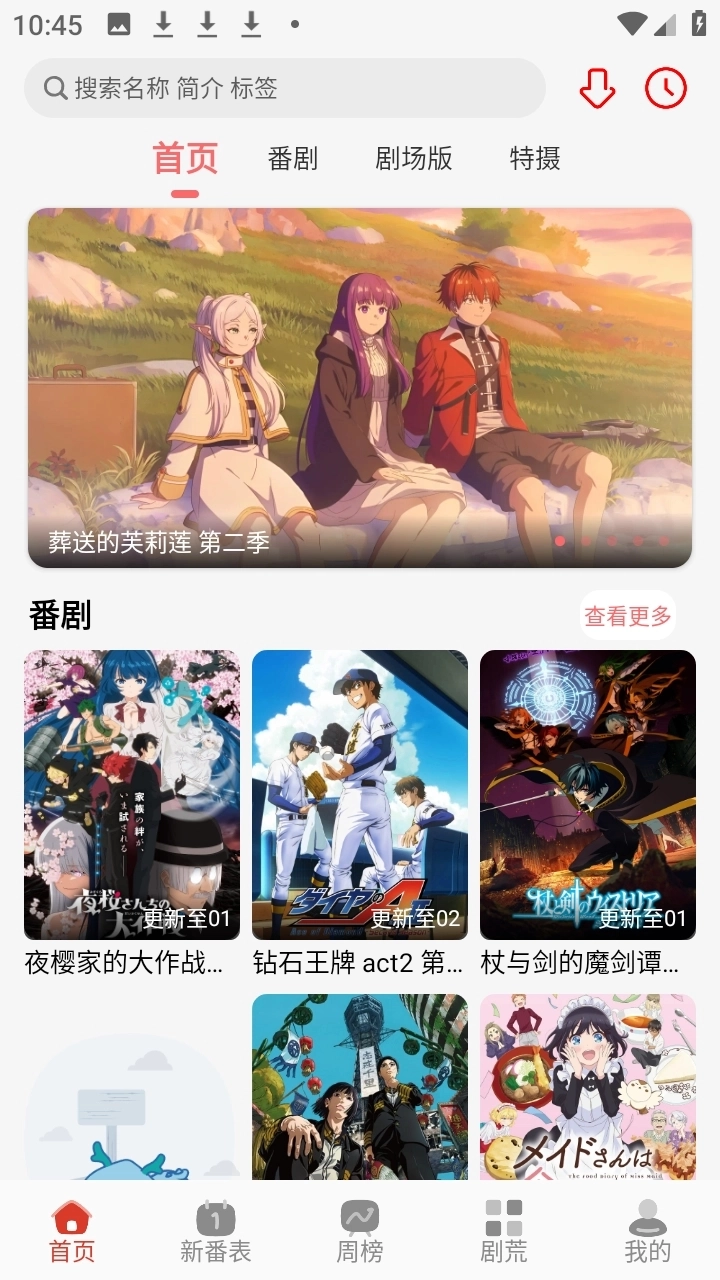Open 杖与剑的魔剑谭 anime card
720x1280 pixels.
[588, 795]
